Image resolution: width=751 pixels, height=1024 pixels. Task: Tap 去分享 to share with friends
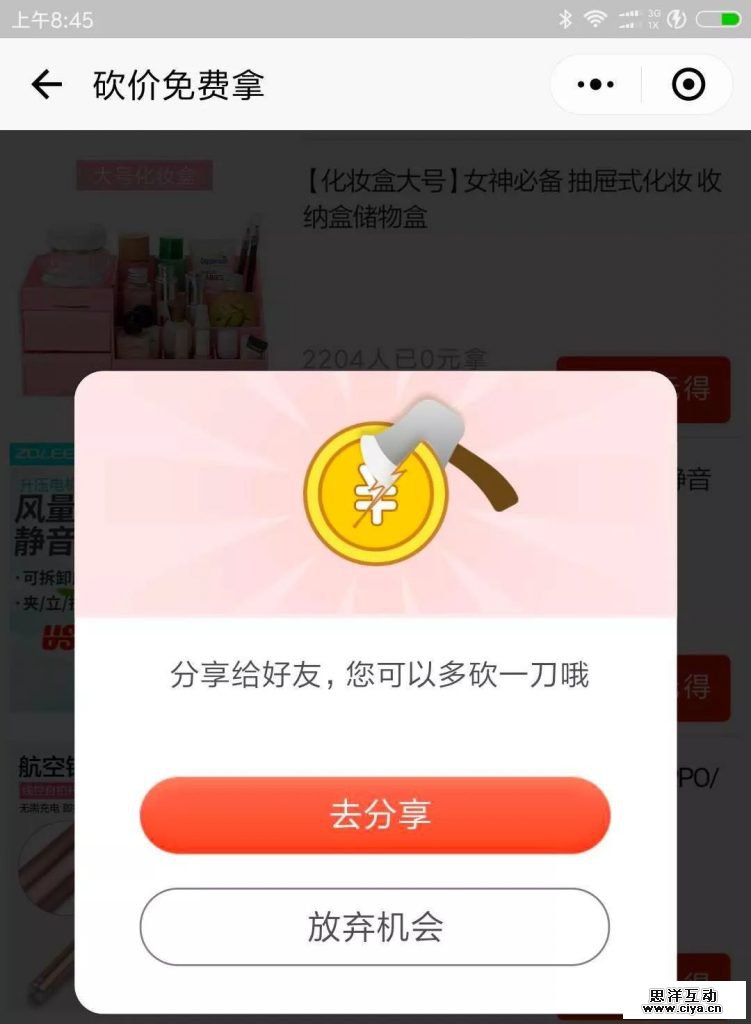point(375,814)
